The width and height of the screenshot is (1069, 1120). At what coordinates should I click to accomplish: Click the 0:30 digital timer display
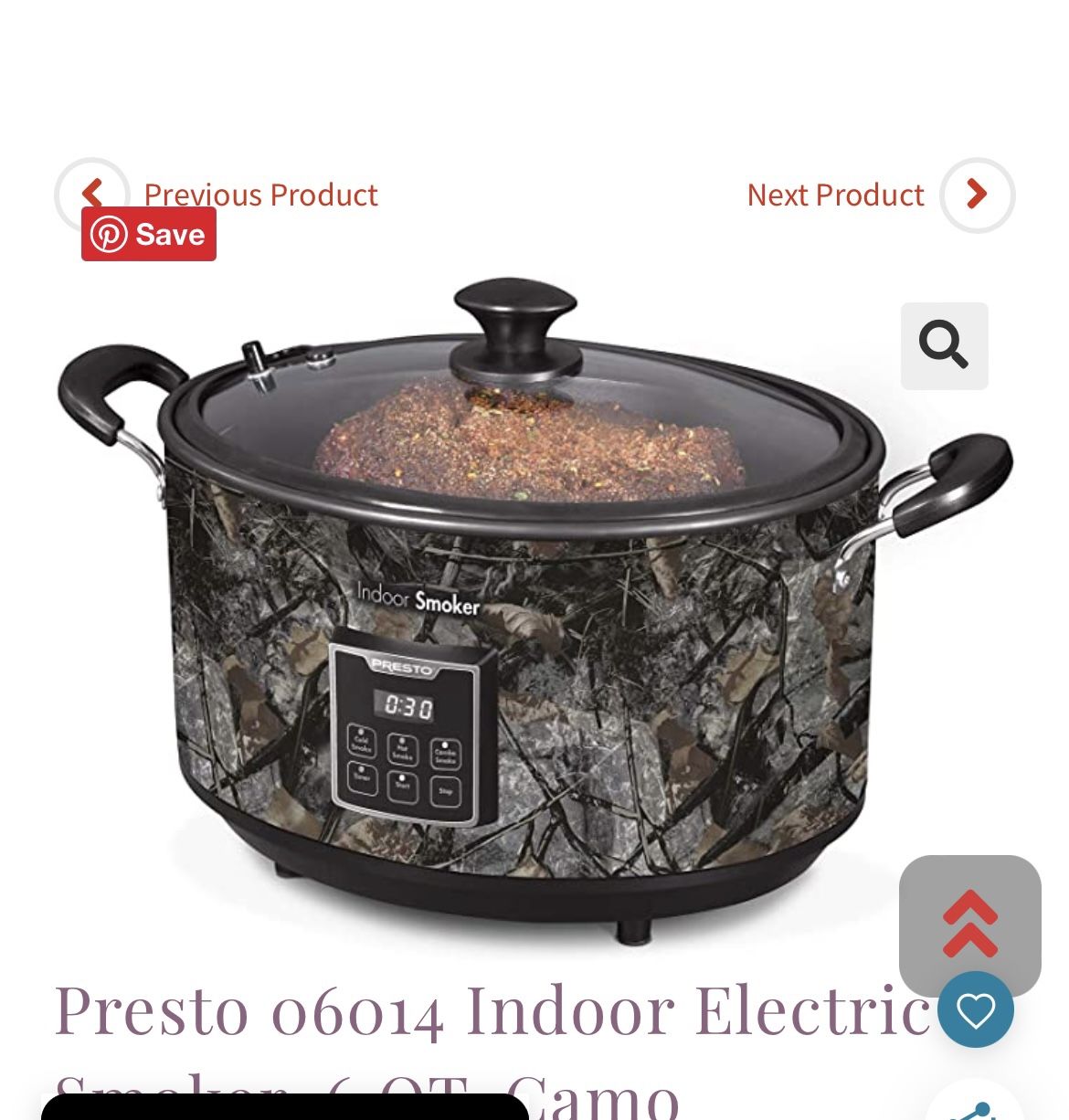click(403, 704)
